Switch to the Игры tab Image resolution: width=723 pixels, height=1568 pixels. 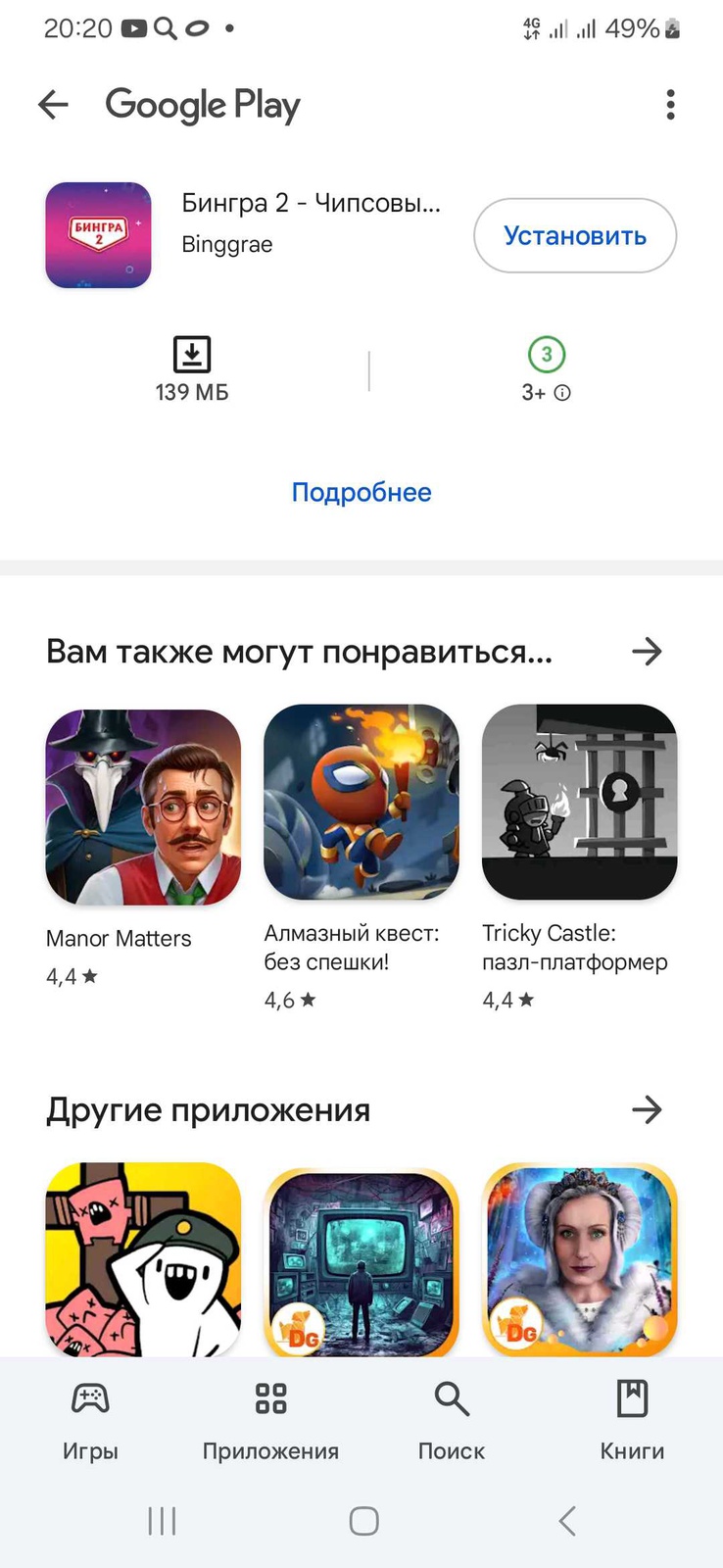pos(90,1419)
